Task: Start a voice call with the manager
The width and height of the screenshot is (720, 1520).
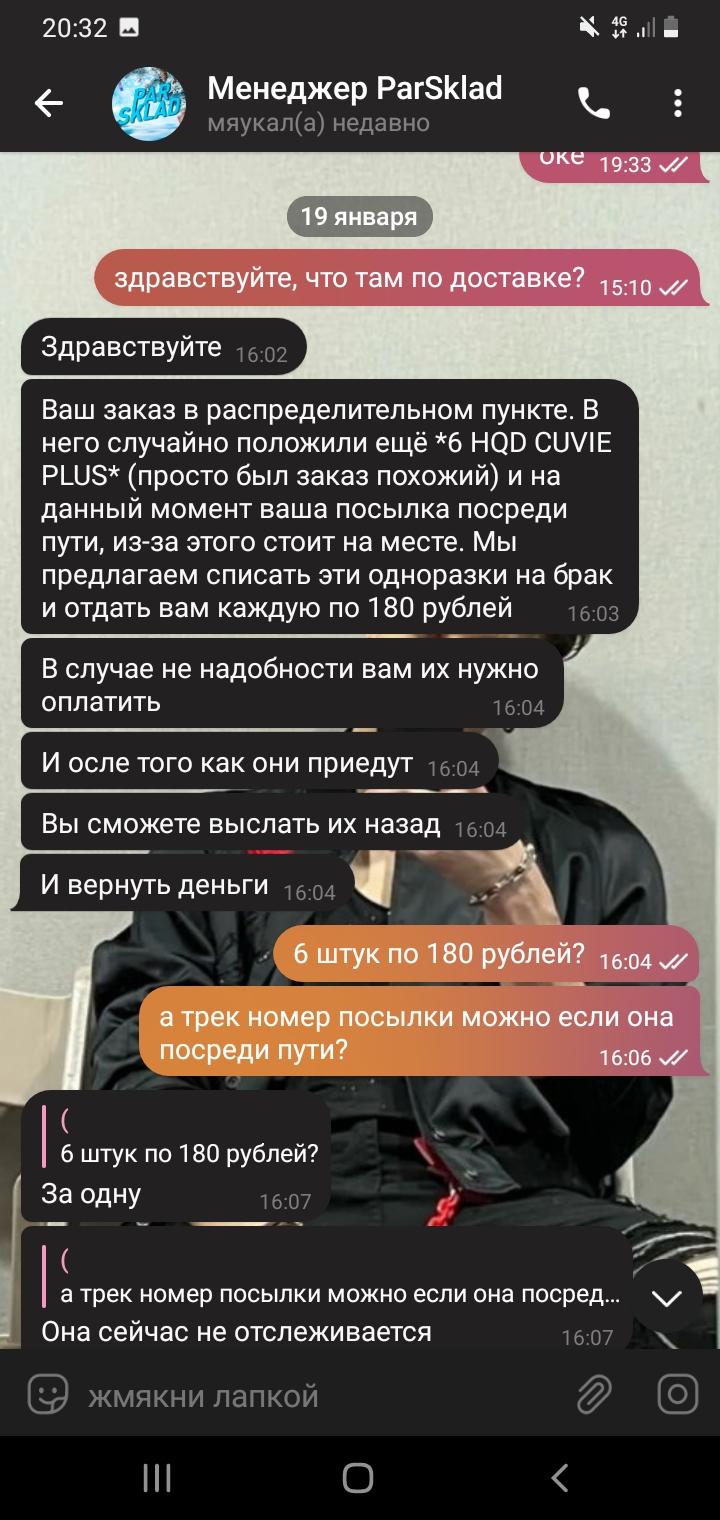Action: click(594, 103)
